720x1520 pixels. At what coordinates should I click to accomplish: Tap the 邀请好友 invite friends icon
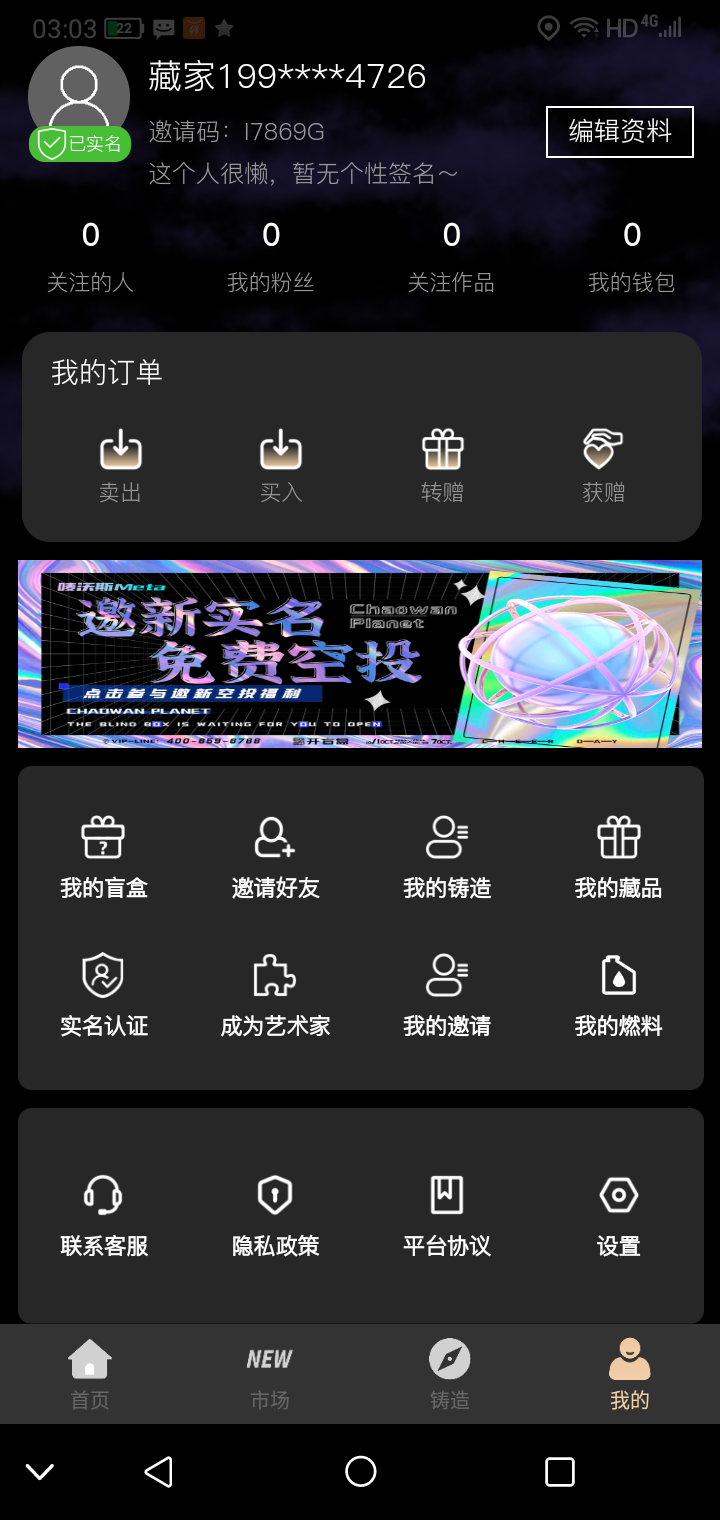[x=275, y=840]
